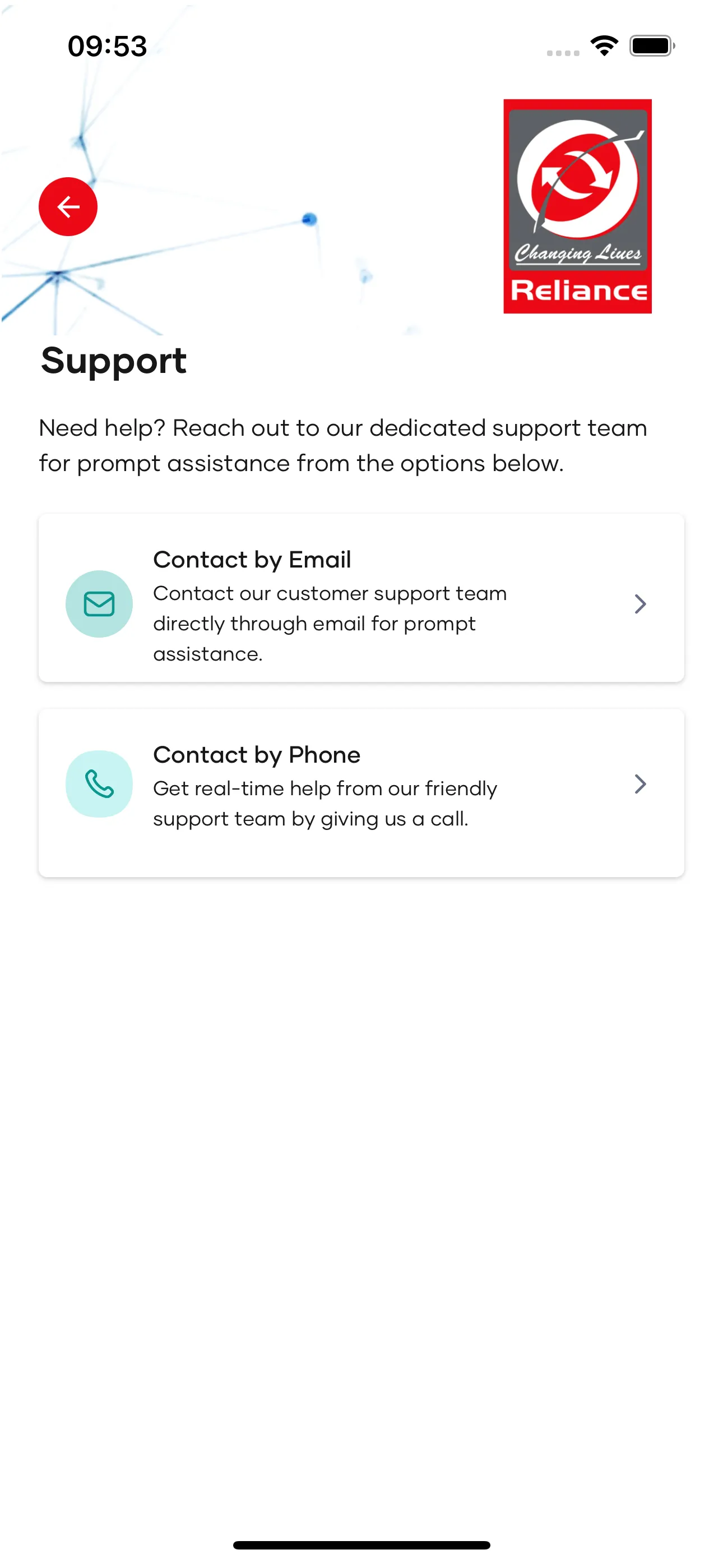Click the Reliance logo
Screen dimensions: 723x1568
[x=577, y=206]
